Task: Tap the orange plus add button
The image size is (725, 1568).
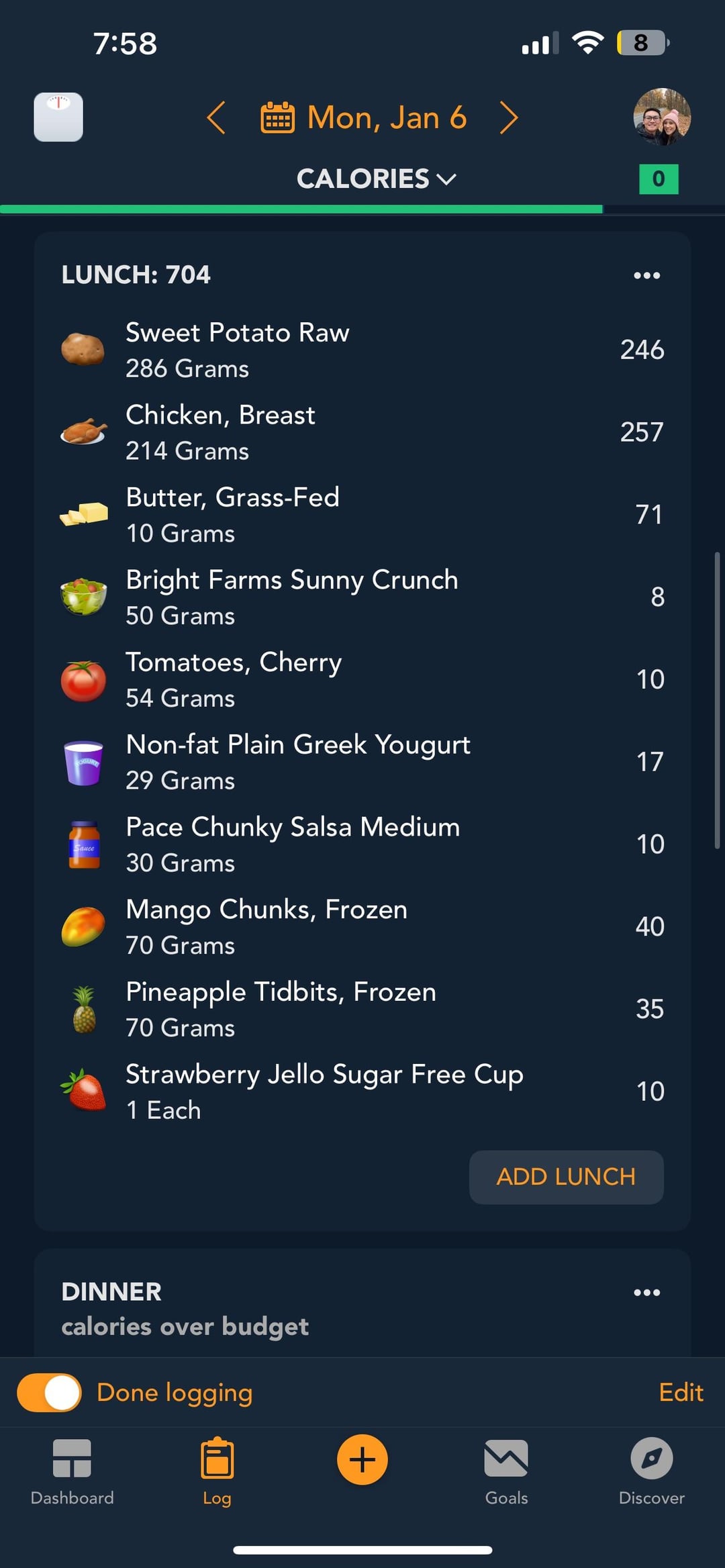Action: [x=362, y=1460]
